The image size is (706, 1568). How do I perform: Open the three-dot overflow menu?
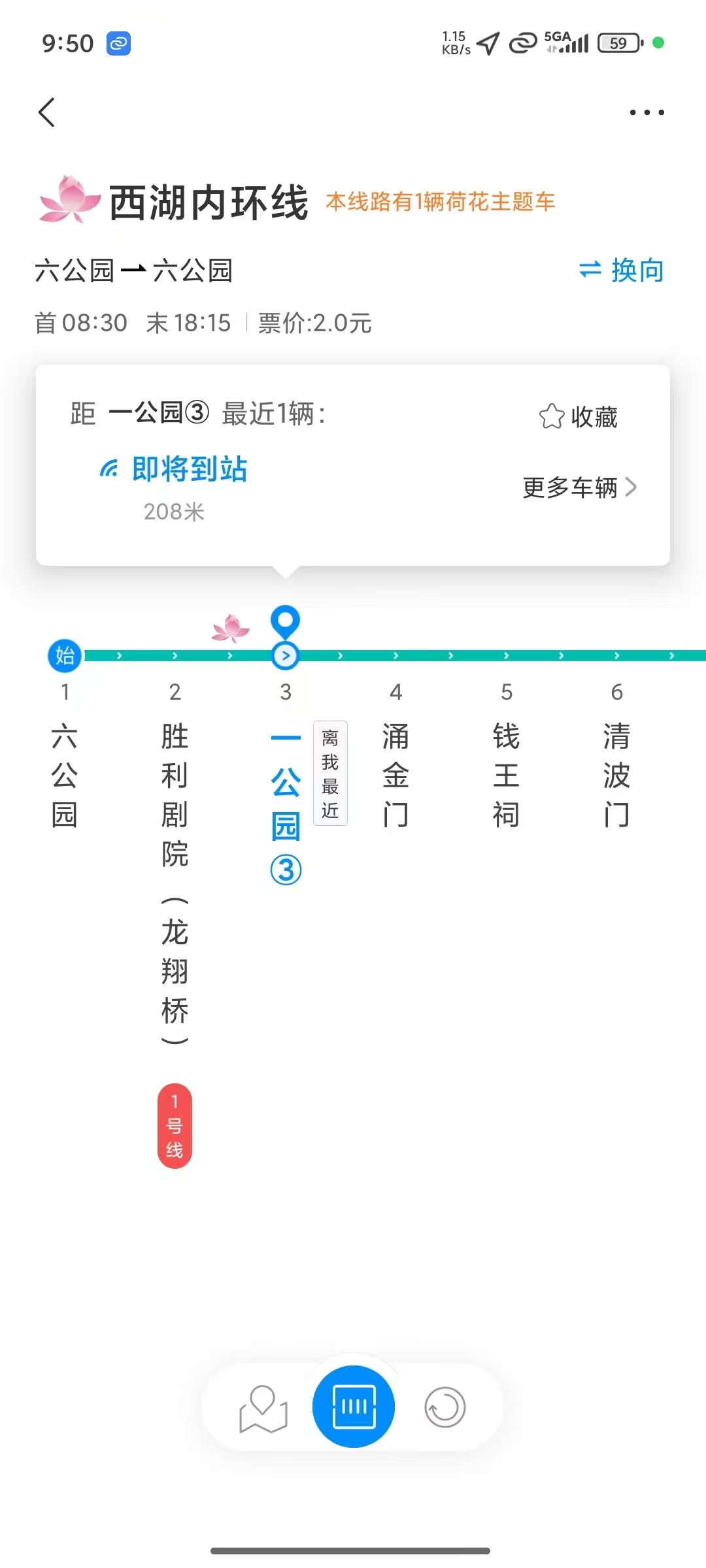(647, 112)
